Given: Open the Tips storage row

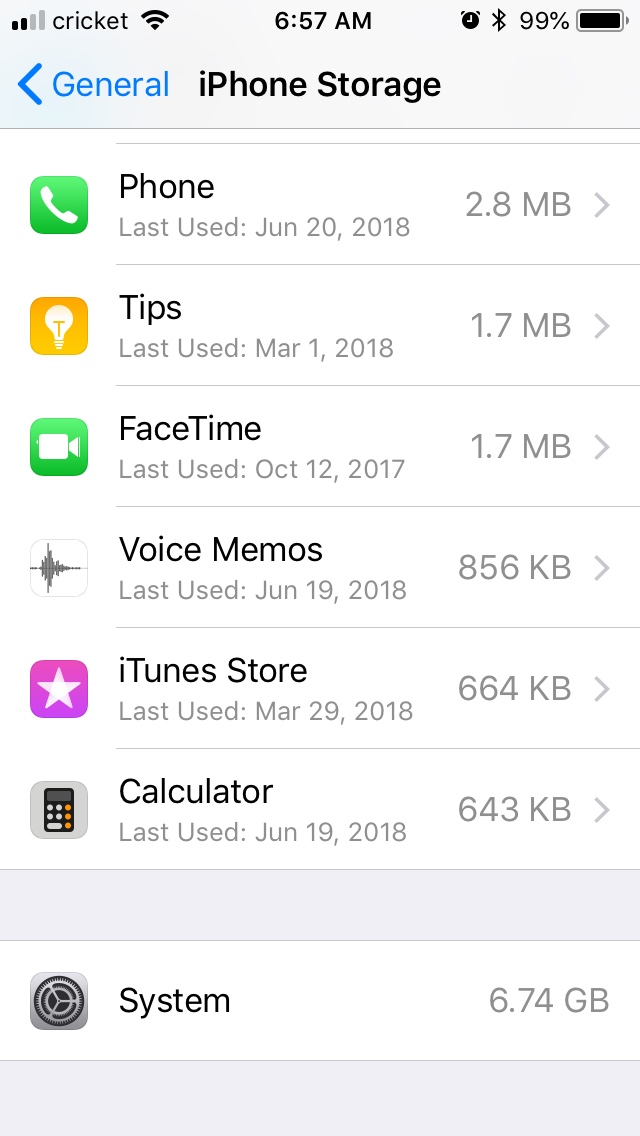Looking at the screenshot, I should [x=320, y=325].
